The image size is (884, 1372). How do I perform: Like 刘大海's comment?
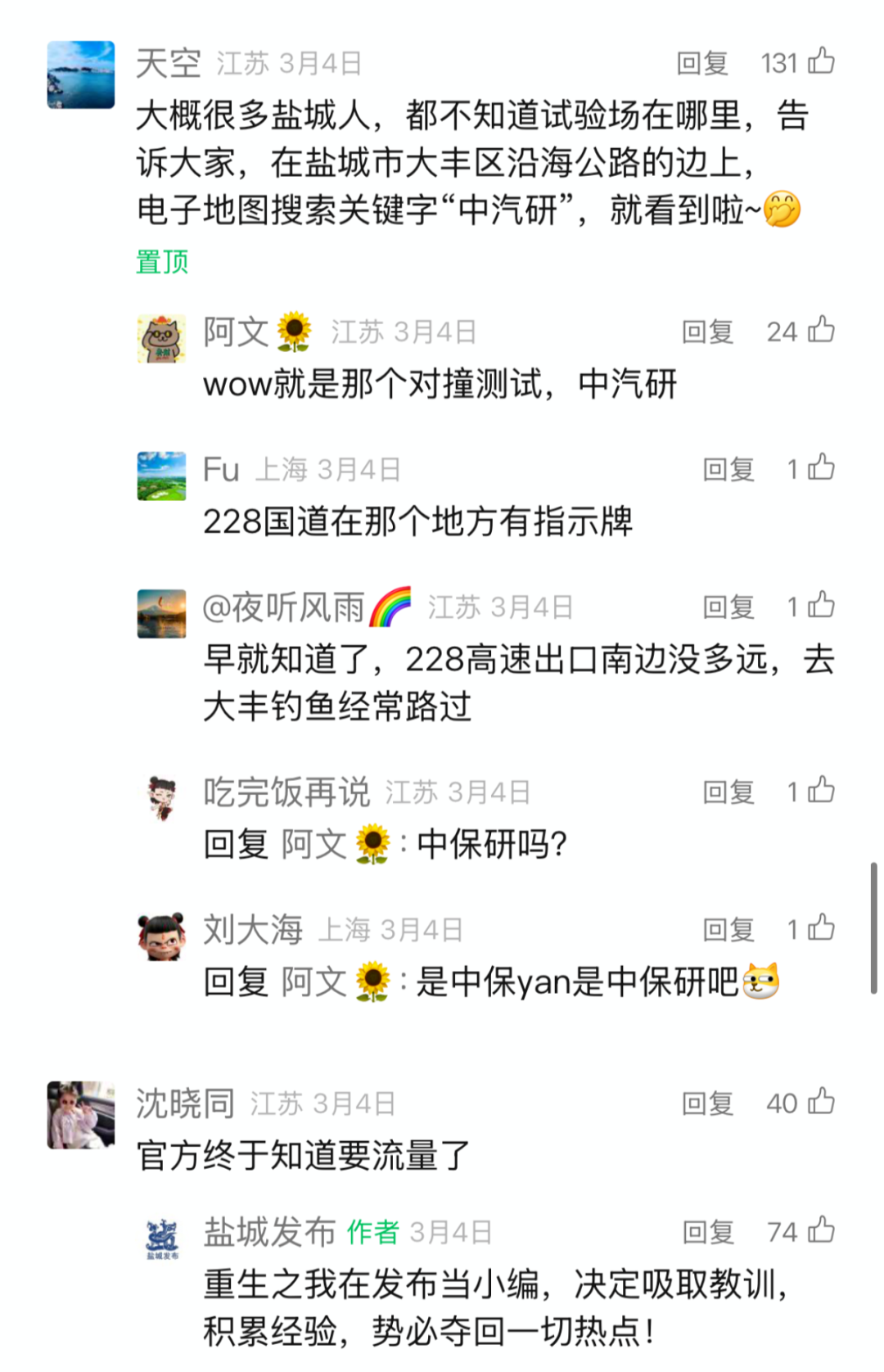point(821,927)
